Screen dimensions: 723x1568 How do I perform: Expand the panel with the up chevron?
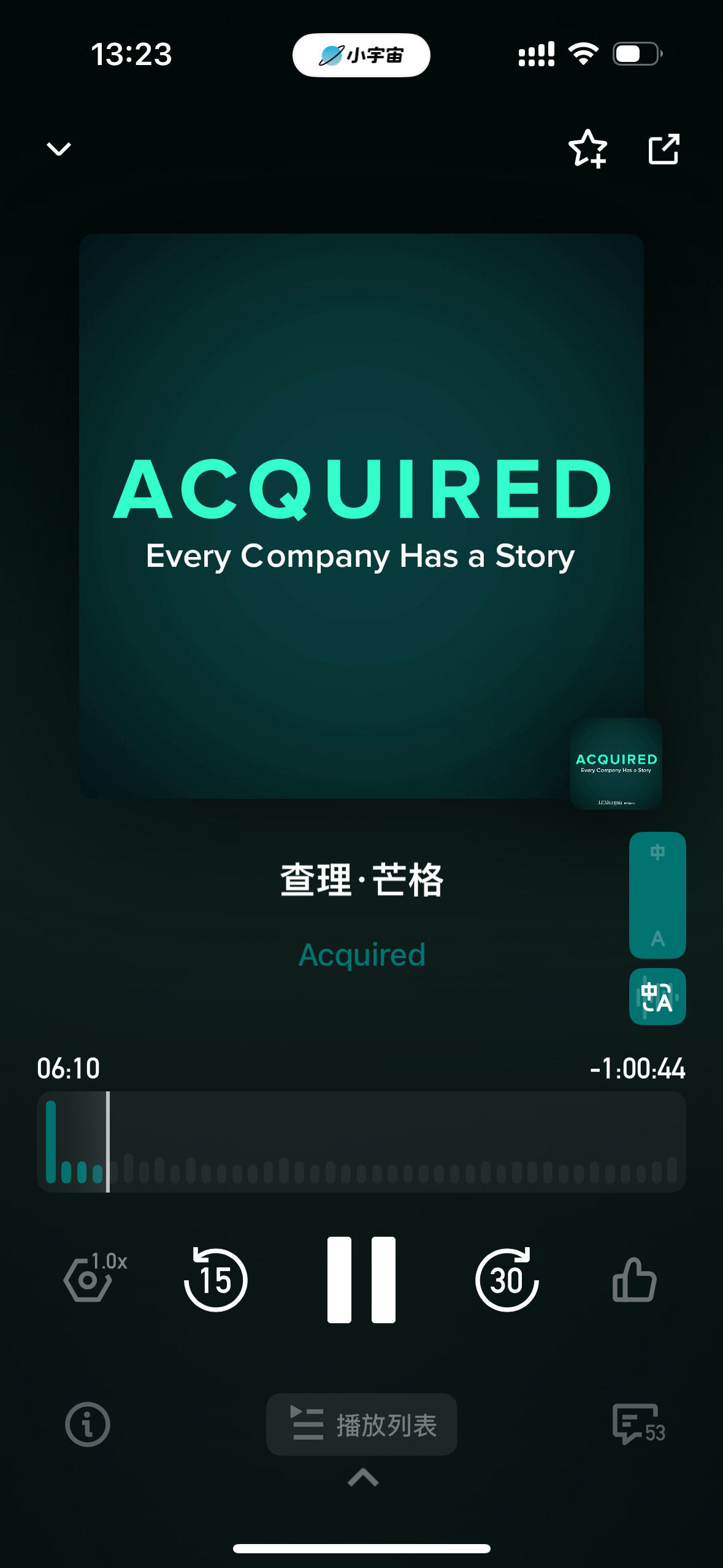click(x=363, y=1477)
